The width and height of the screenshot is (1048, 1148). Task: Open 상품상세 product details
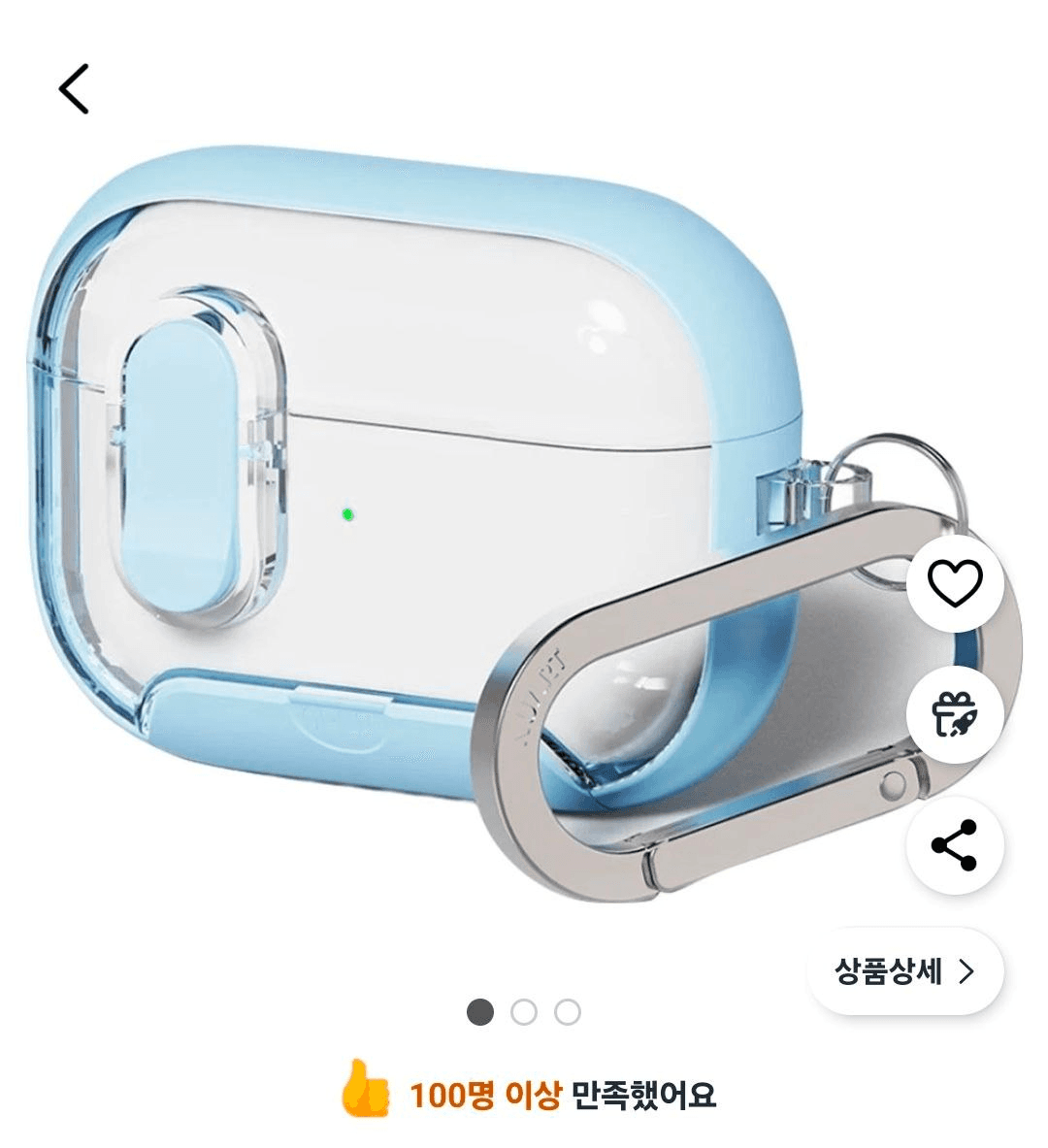click(905, 971)
